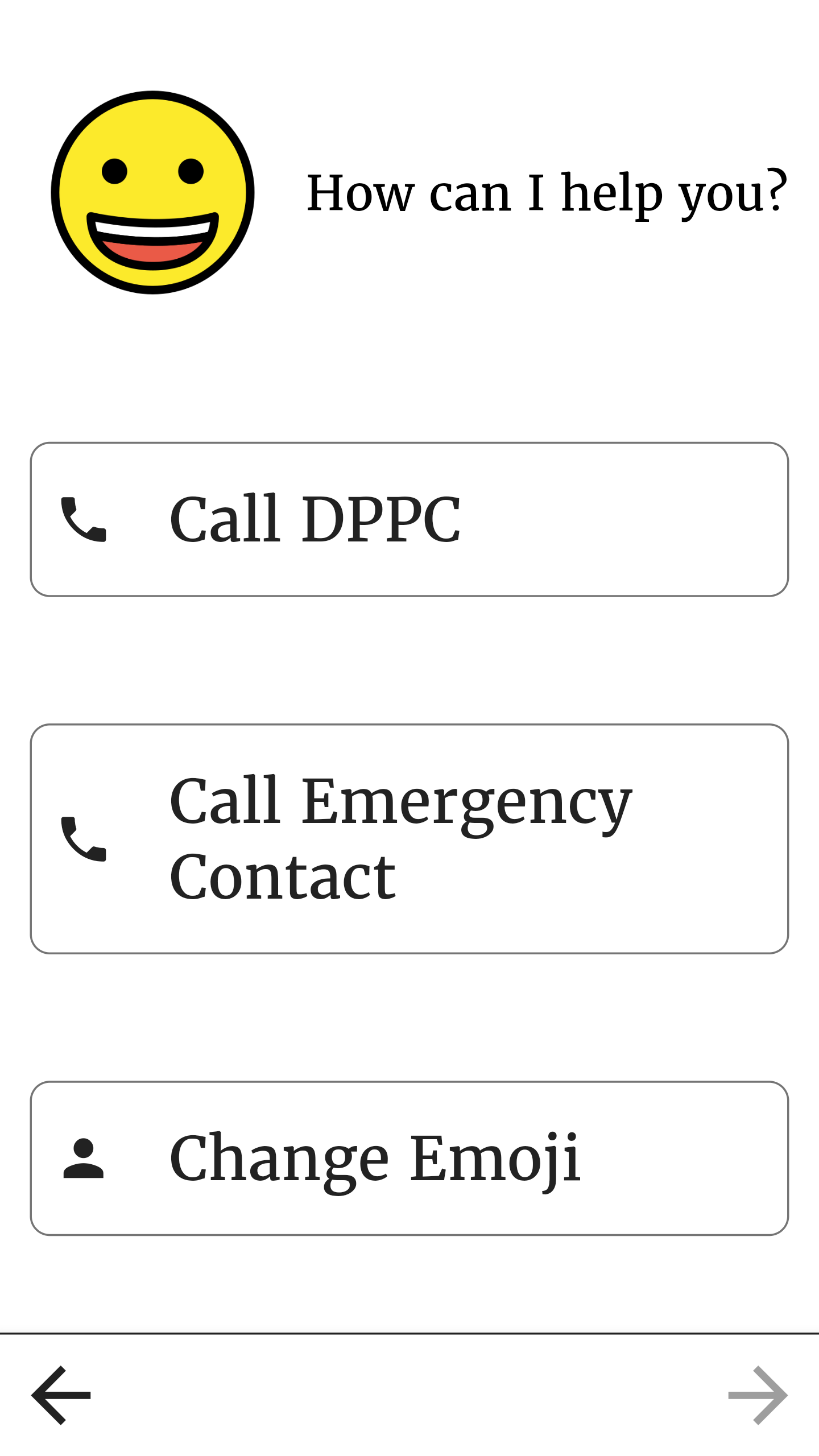Tap the Call DPPC button
The image size is (819, 1456).
[x=409, y=519]
